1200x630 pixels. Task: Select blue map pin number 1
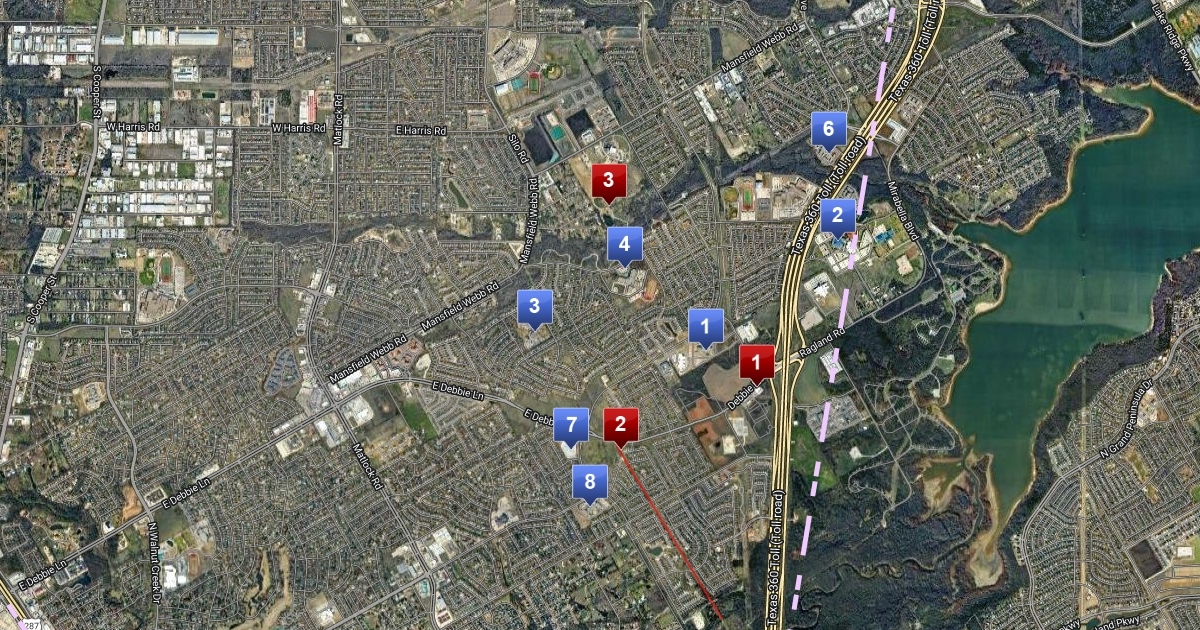(705, 325)
